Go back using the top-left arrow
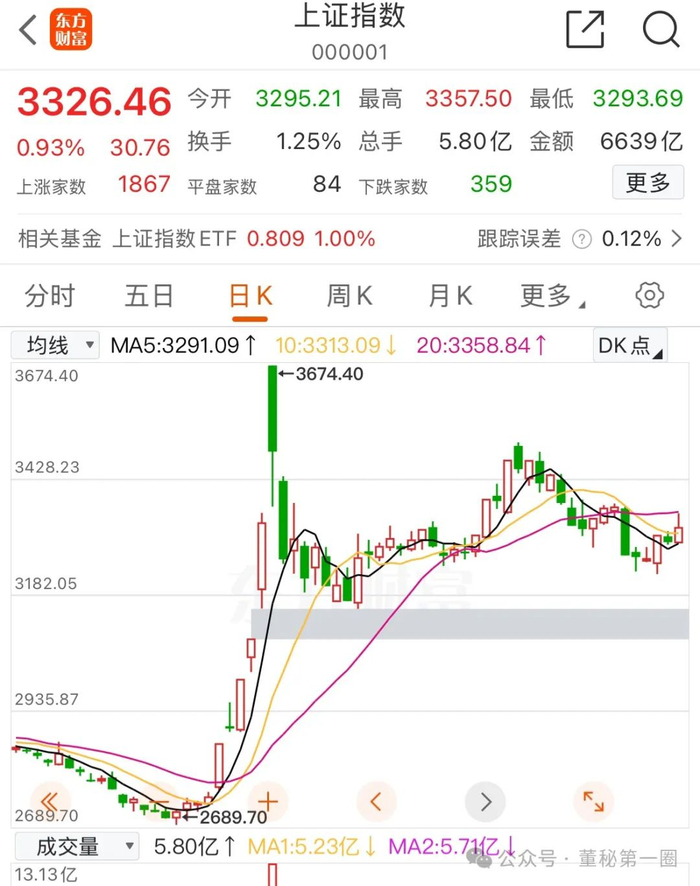This screenshot has width=700, height=886. 28,30
